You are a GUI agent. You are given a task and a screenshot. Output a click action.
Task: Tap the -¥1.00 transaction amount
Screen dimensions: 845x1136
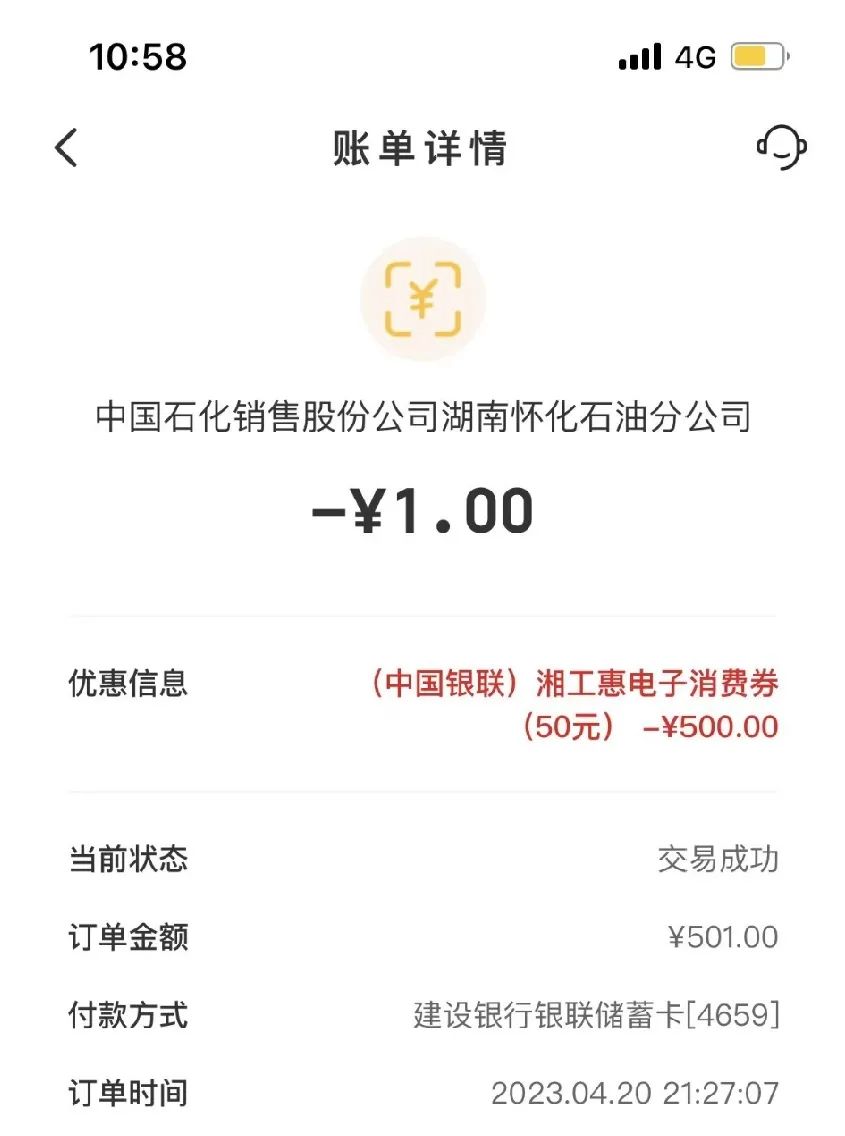pyautogui.click(x=422, y=510)
